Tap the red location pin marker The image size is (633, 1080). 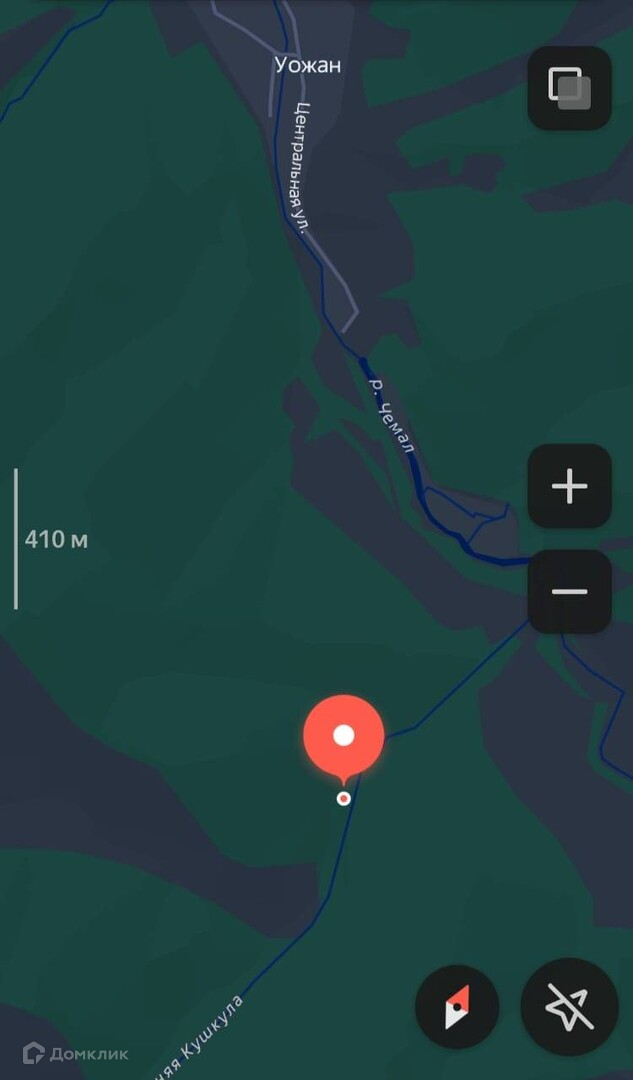(344, 737)
